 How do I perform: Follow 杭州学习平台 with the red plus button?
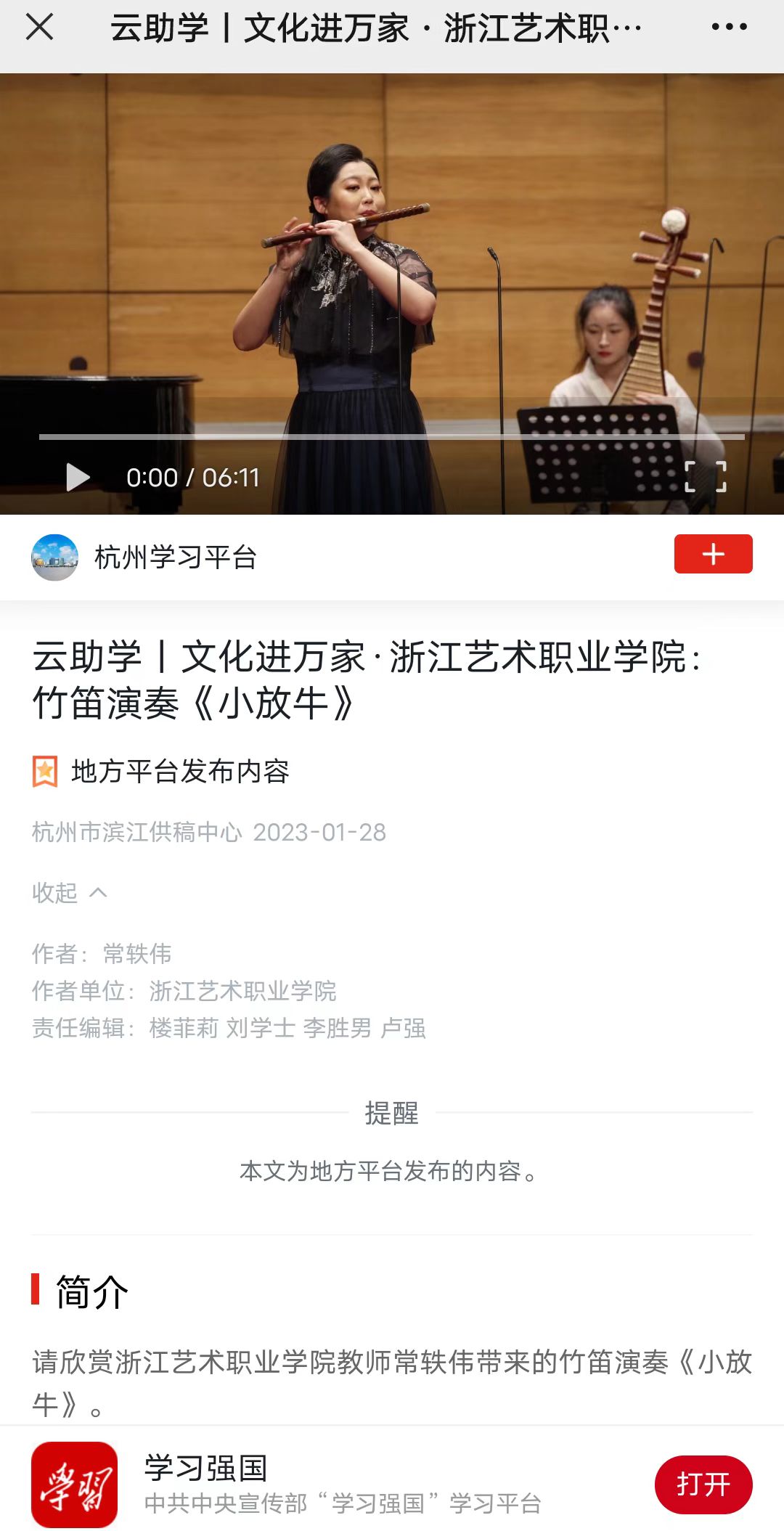713,555
